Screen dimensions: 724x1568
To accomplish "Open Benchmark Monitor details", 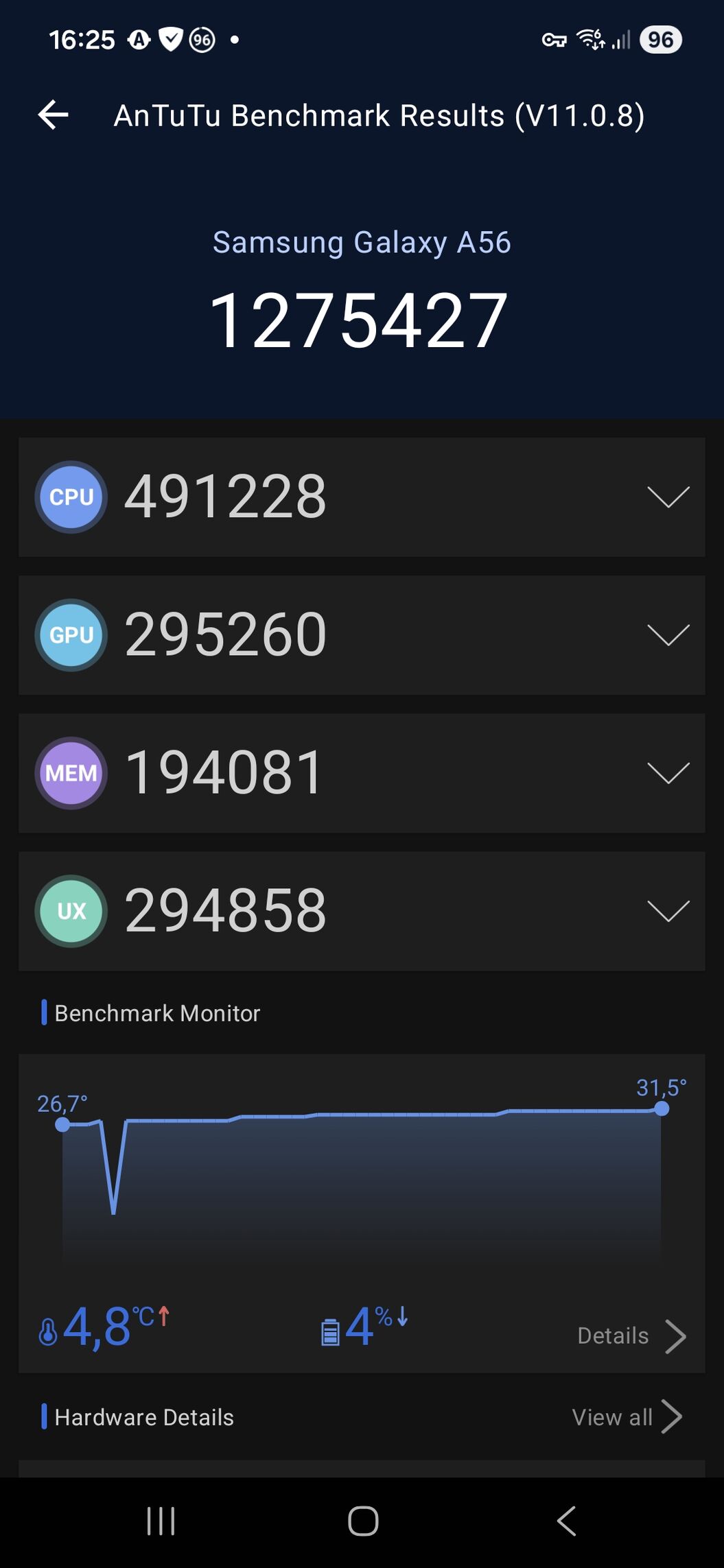I will pos(631,1336).
